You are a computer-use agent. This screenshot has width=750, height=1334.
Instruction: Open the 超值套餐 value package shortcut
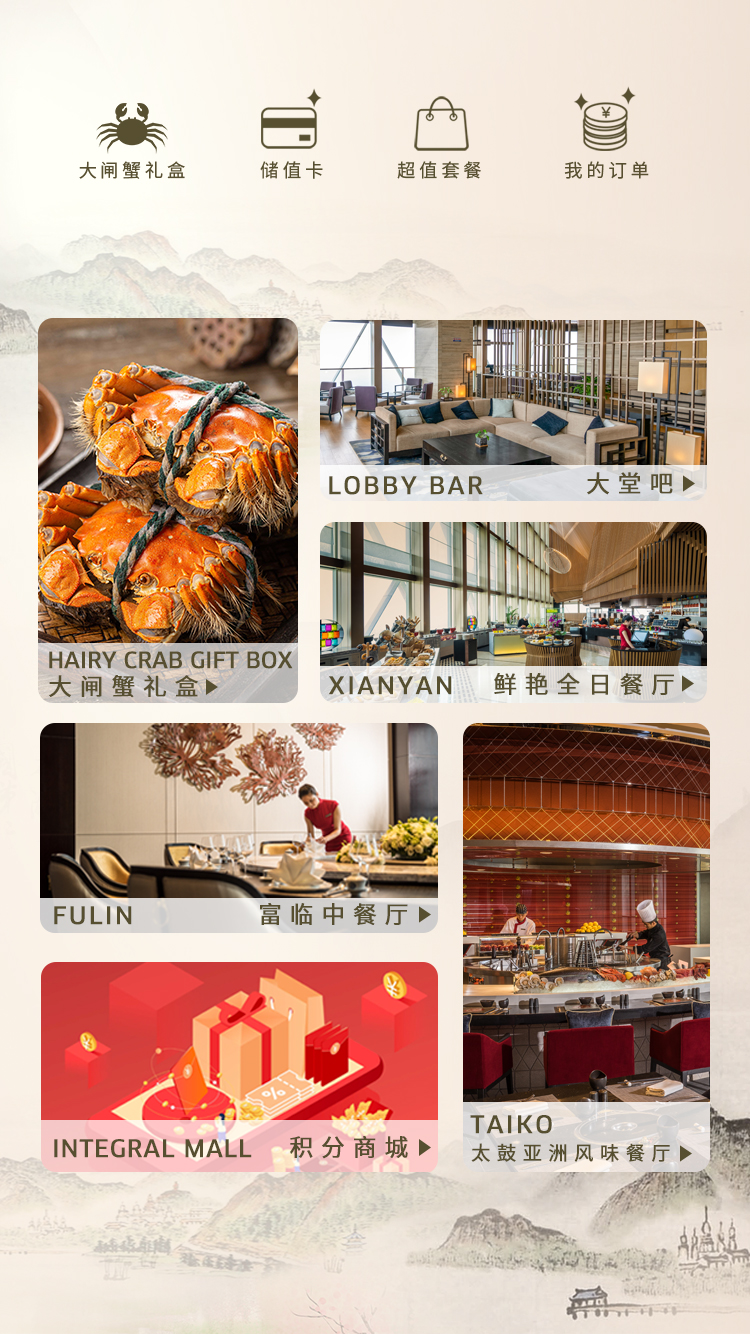(440, 140)
